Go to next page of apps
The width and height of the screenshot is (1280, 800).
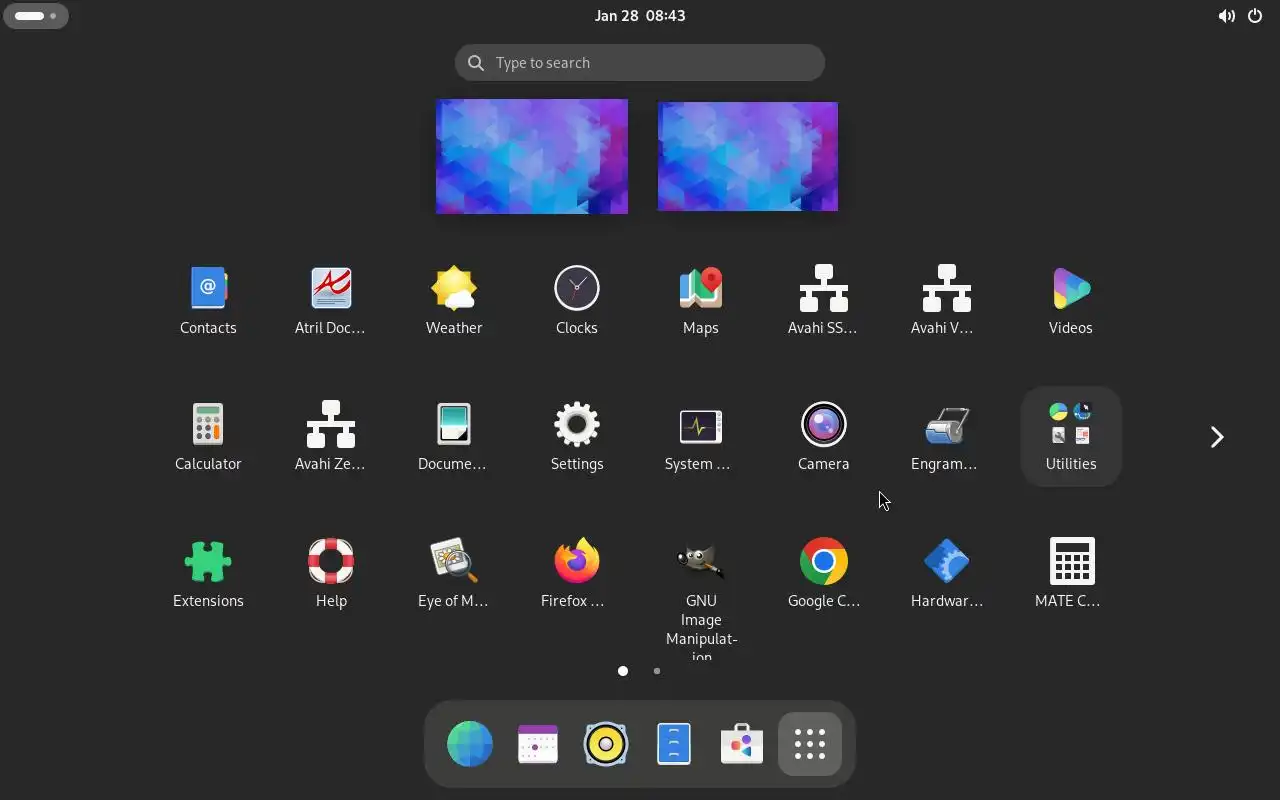(1217, 437)
